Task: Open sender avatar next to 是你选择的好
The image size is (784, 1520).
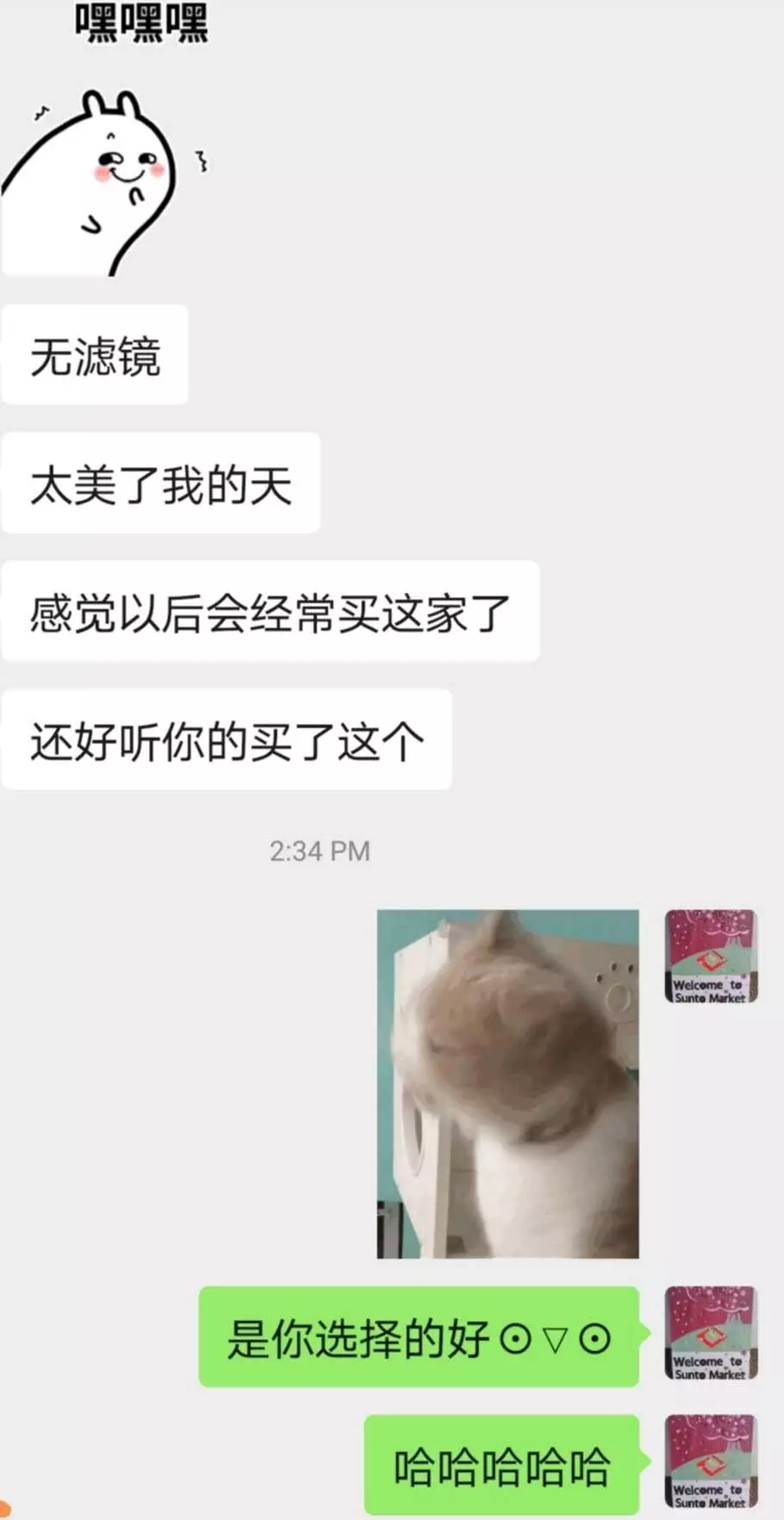Action: click(711, 1332)
